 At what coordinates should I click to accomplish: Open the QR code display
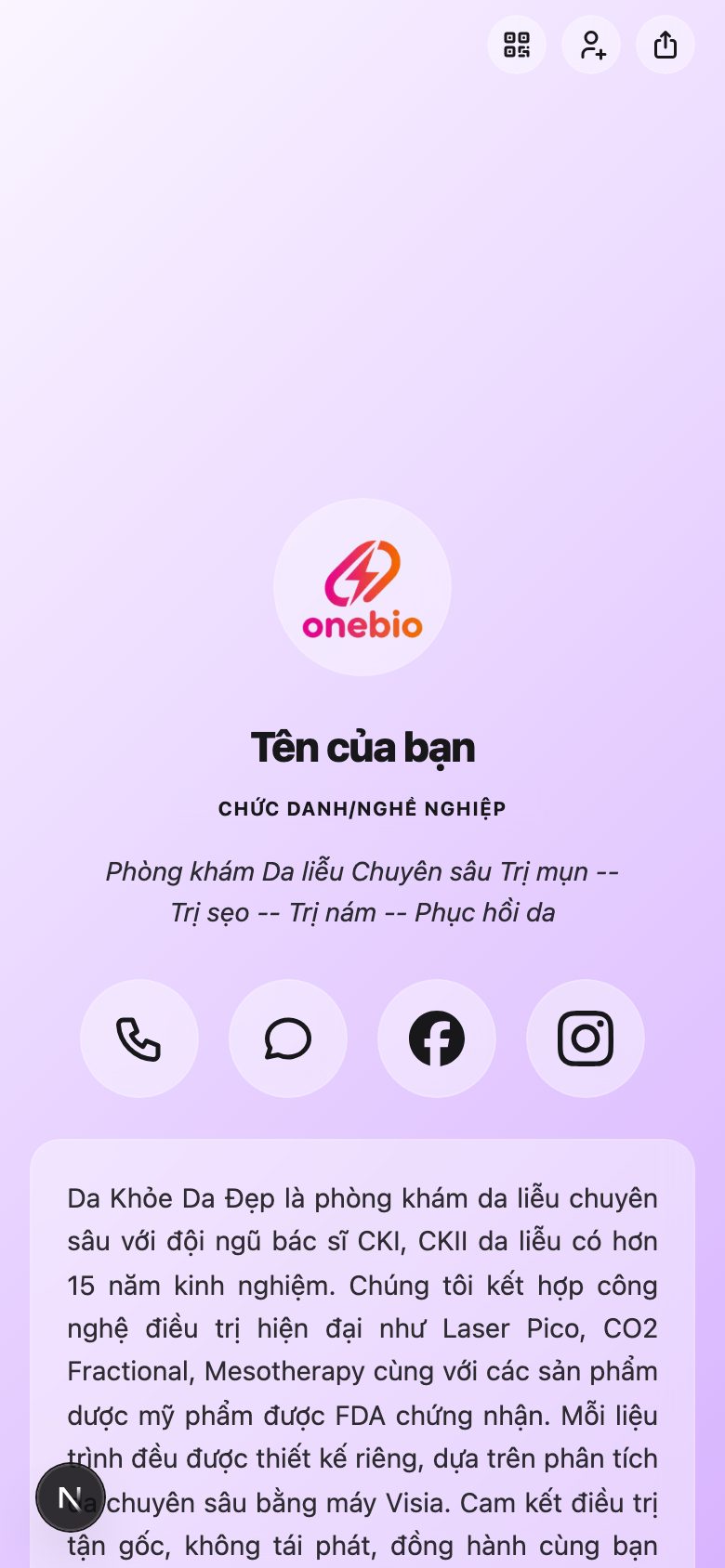(x=517, y=45)
